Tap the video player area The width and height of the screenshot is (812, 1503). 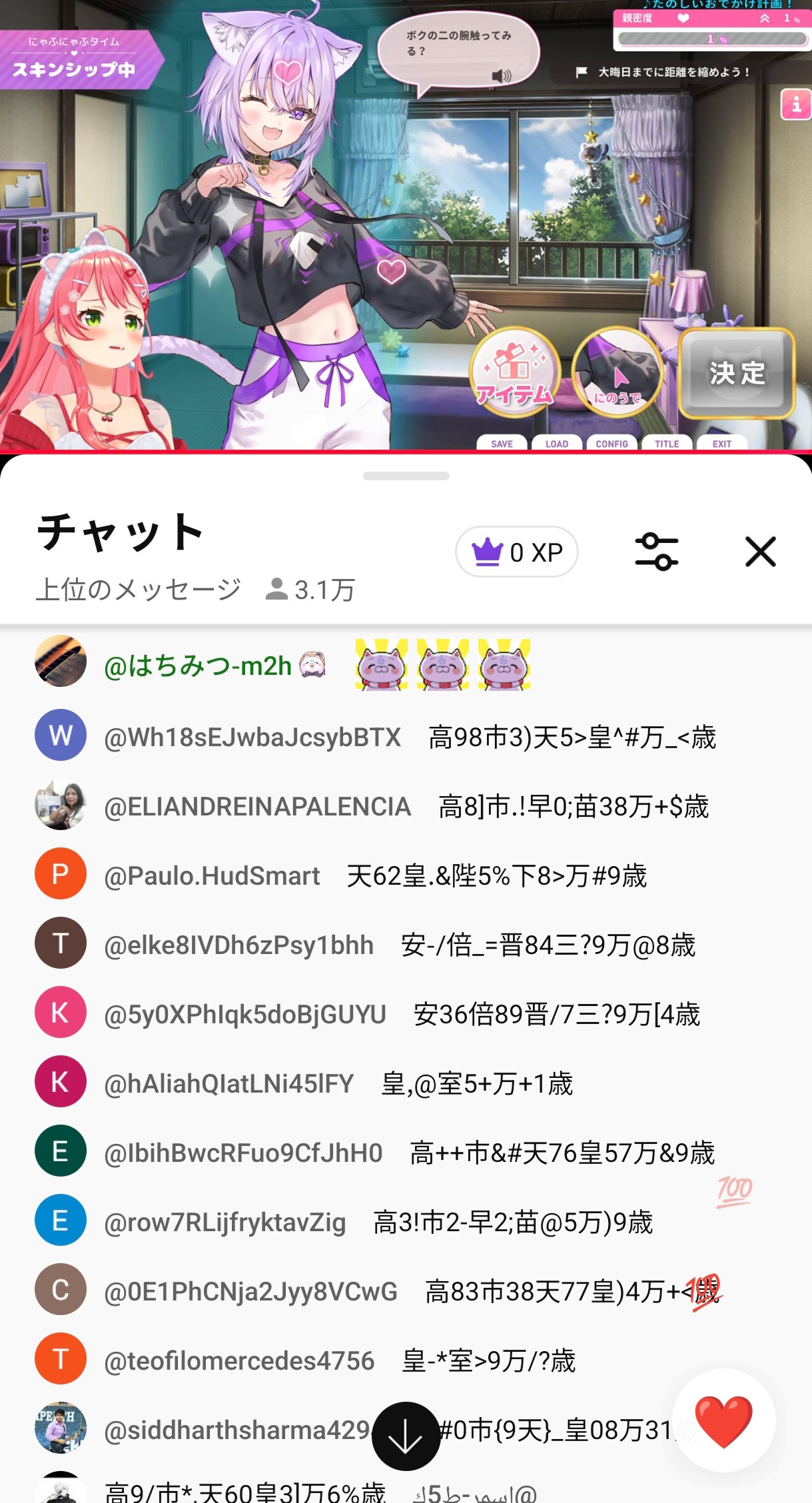tap(406, 227)
